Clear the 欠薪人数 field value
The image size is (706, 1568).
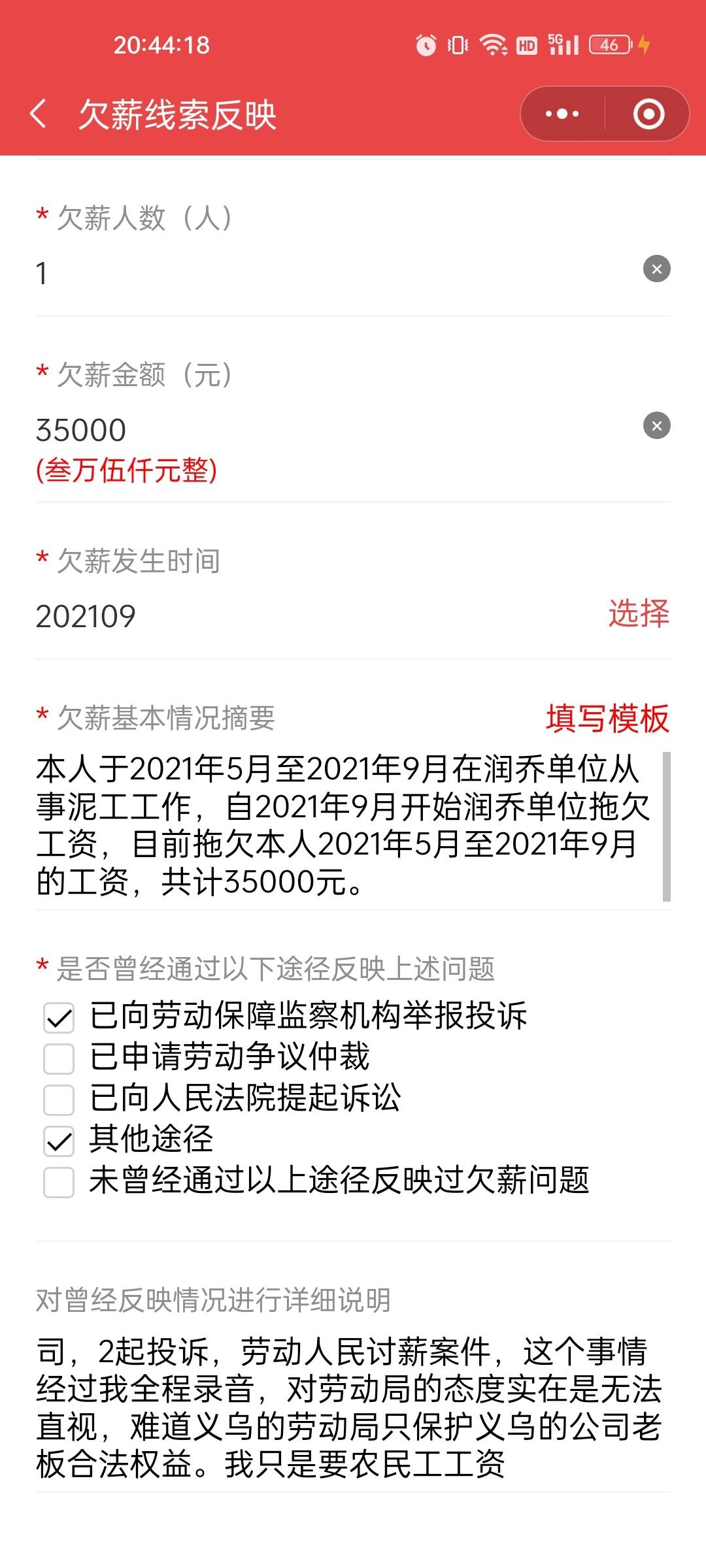pos(656,269)
